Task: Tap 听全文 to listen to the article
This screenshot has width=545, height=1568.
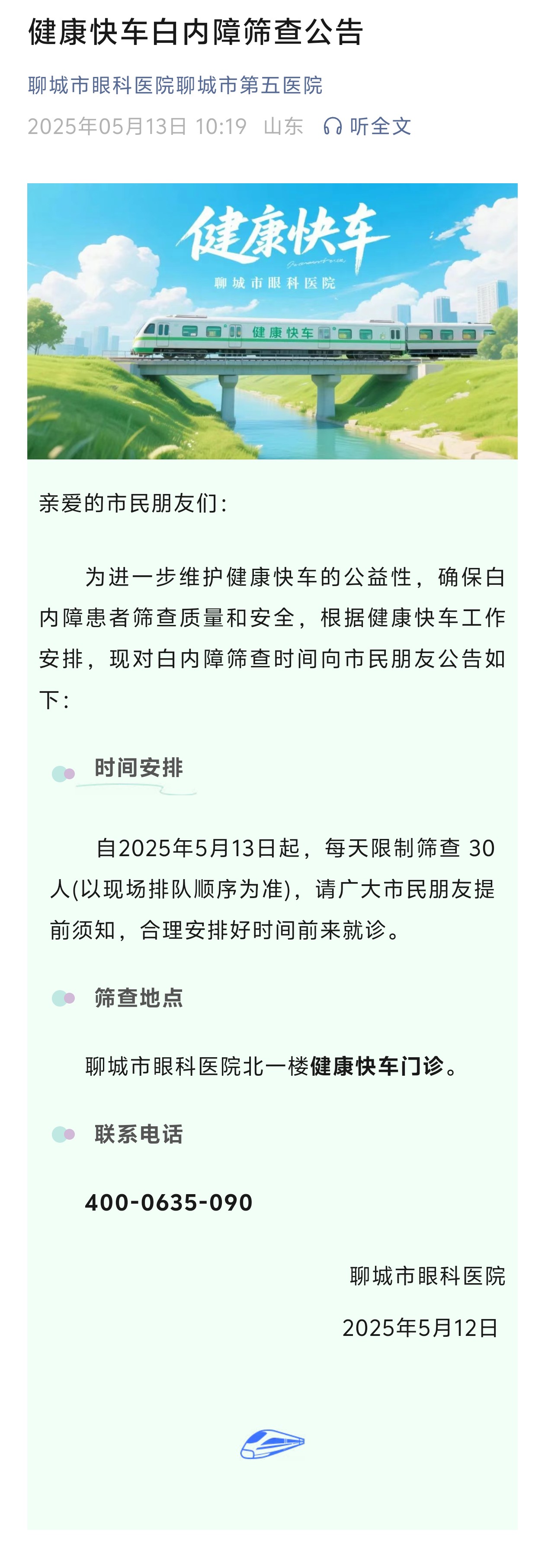Action: pos(367,126)
